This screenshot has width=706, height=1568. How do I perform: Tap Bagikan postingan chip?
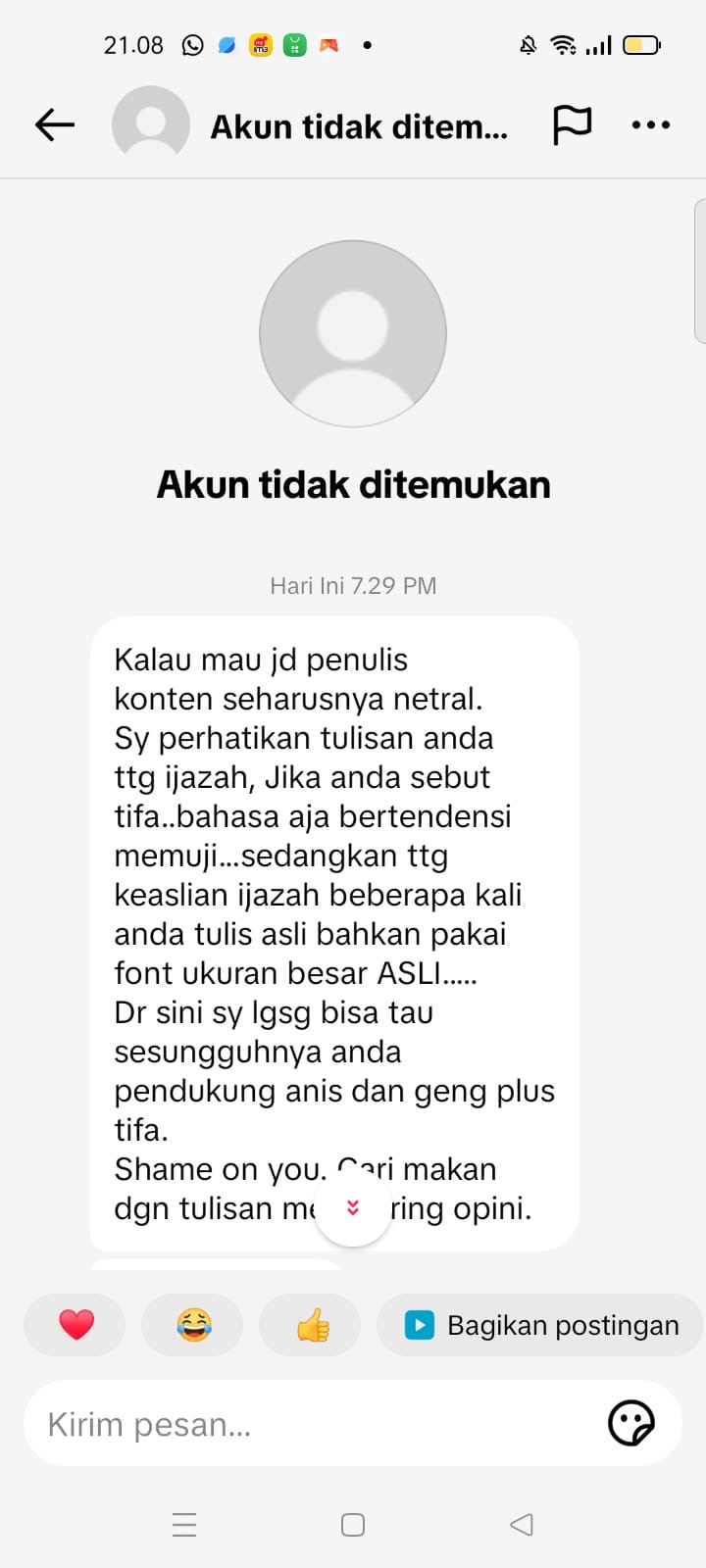[x=541, y=1325]
